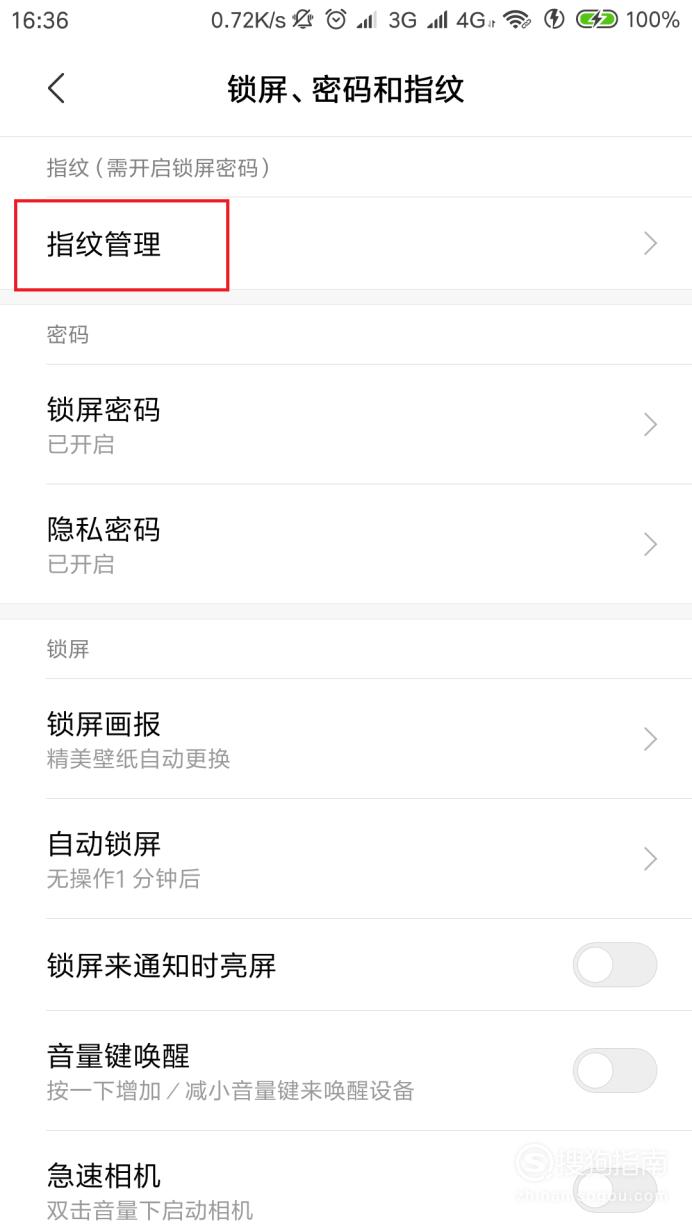Open 指纹管理 fingerprint management
The height and width of the screenshot is (1230, 692).
pyautogui.click(x=346, y=243)
